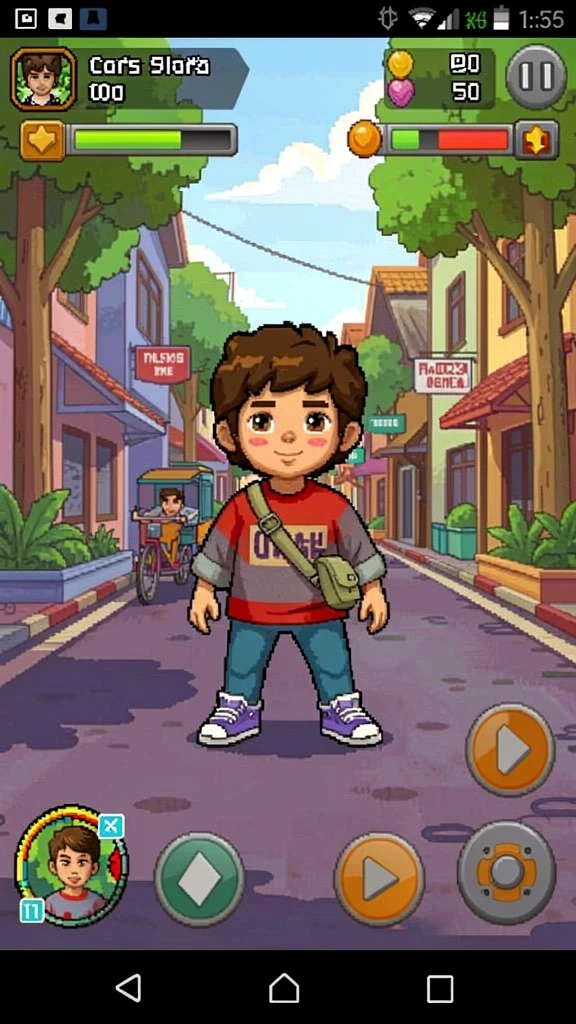Image resolution: width=576 pixels, height=1024 pixels.
Task: Open the player avatar at the top
Action: (x=43, y=79)
